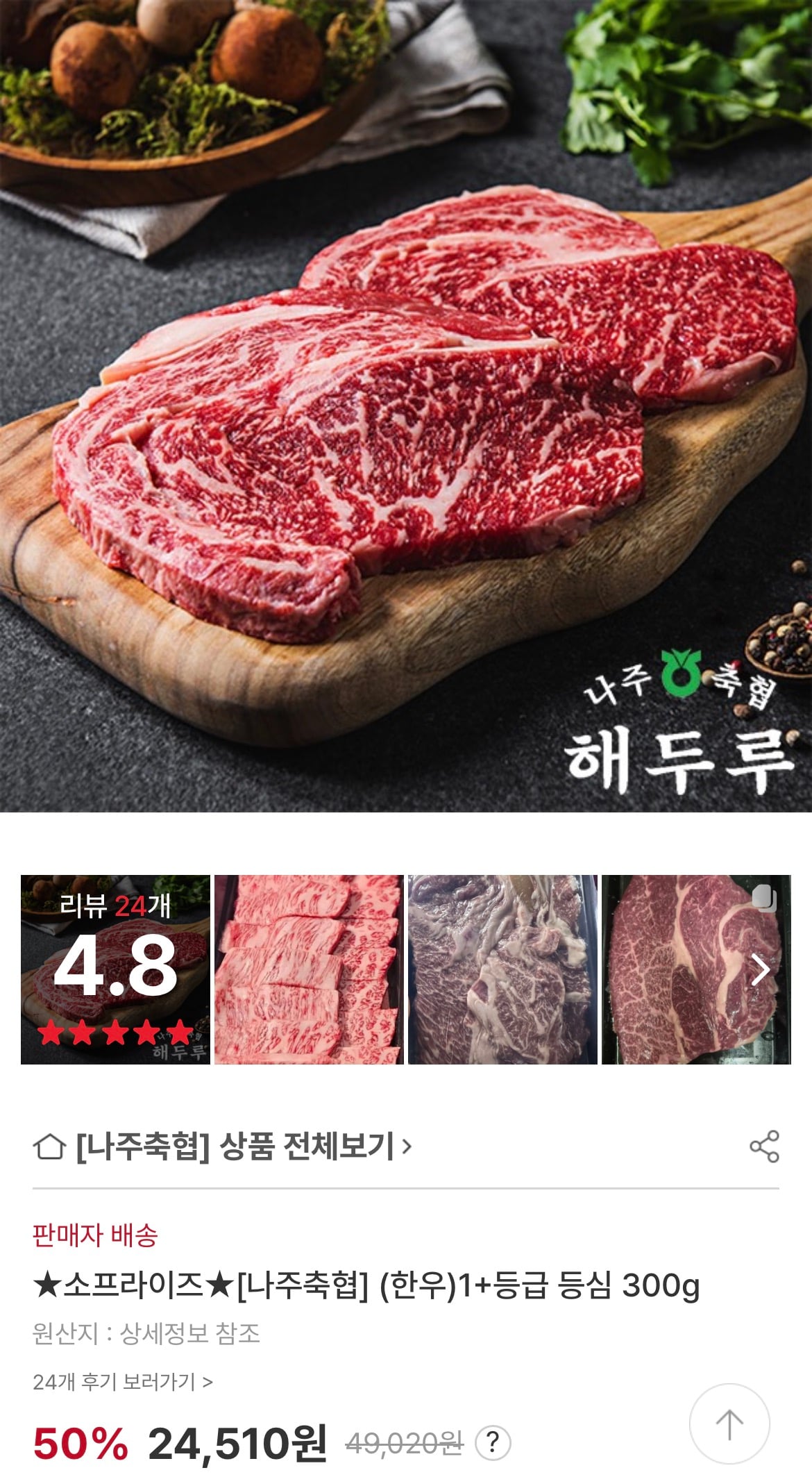Jump back to top with arrow button

729,1424
